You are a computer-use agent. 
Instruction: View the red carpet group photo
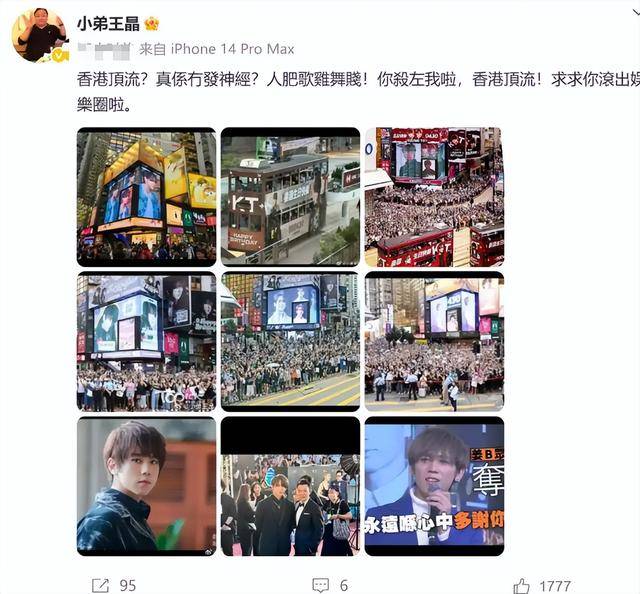[x=290, y=486]
